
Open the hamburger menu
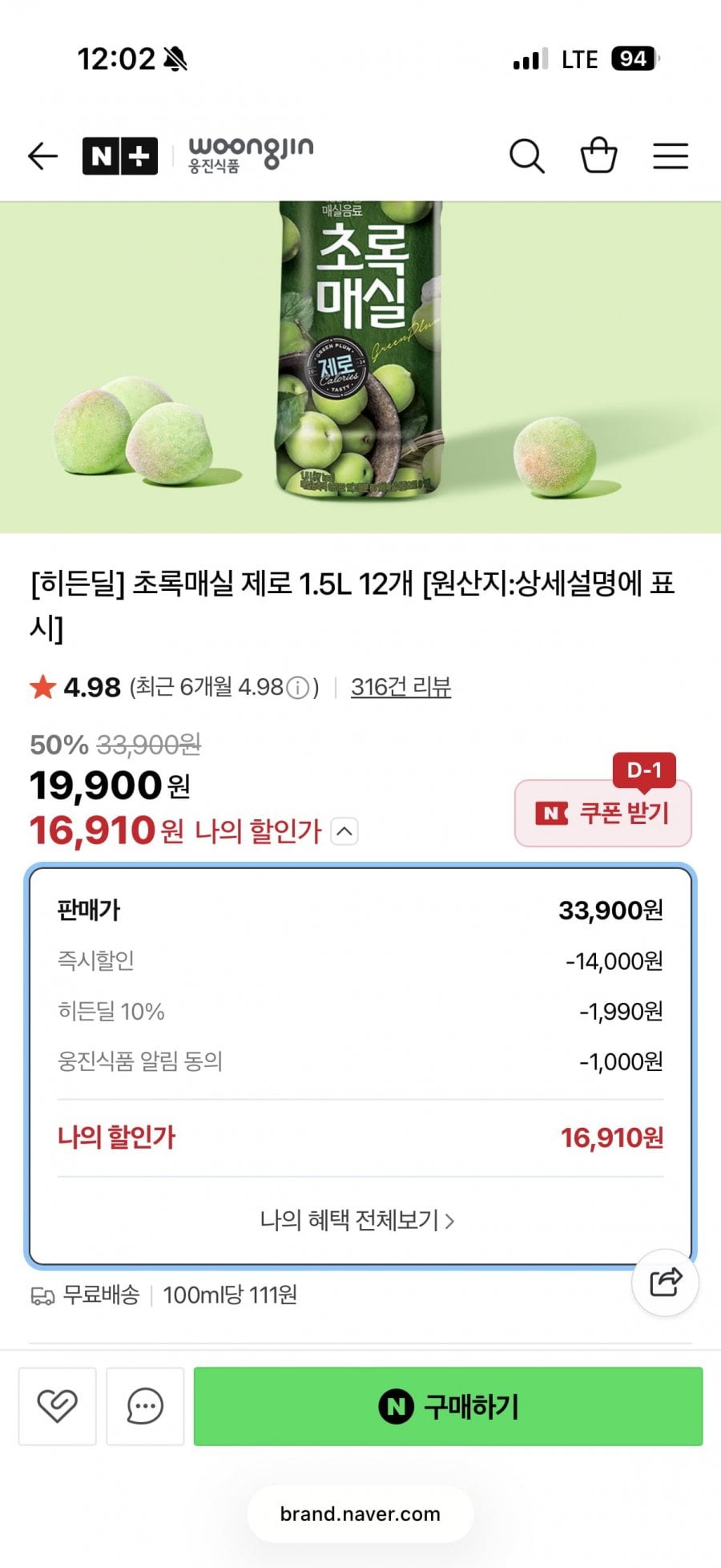(671, 156)
